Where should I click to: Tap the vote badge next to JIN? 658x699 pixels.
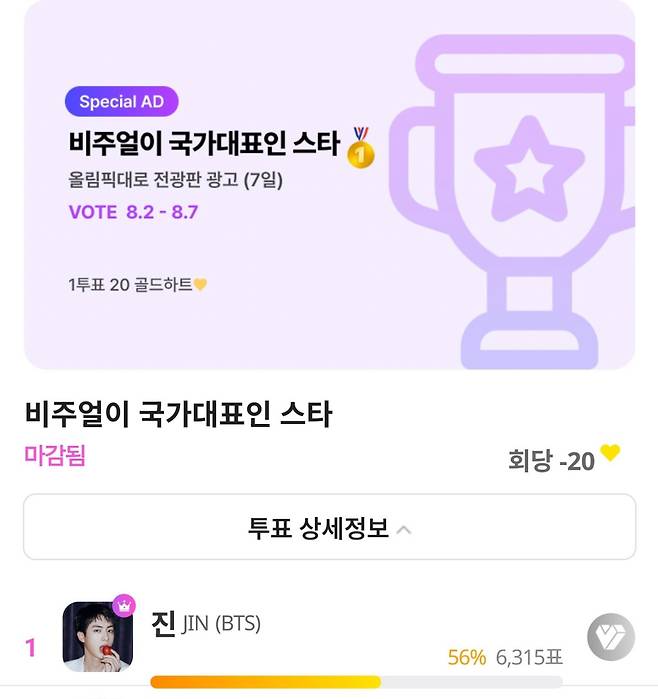point(610,638)
